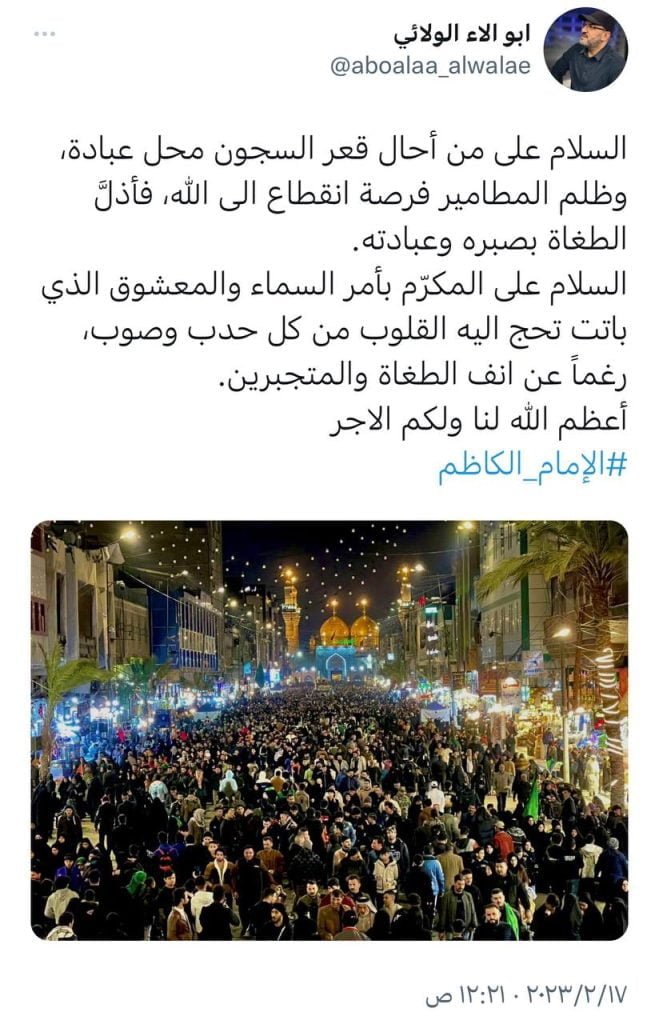The width and height of the screenshot is (659, 1024).
Task: View the attached crowd photo full screen
Action: [329, 730]
